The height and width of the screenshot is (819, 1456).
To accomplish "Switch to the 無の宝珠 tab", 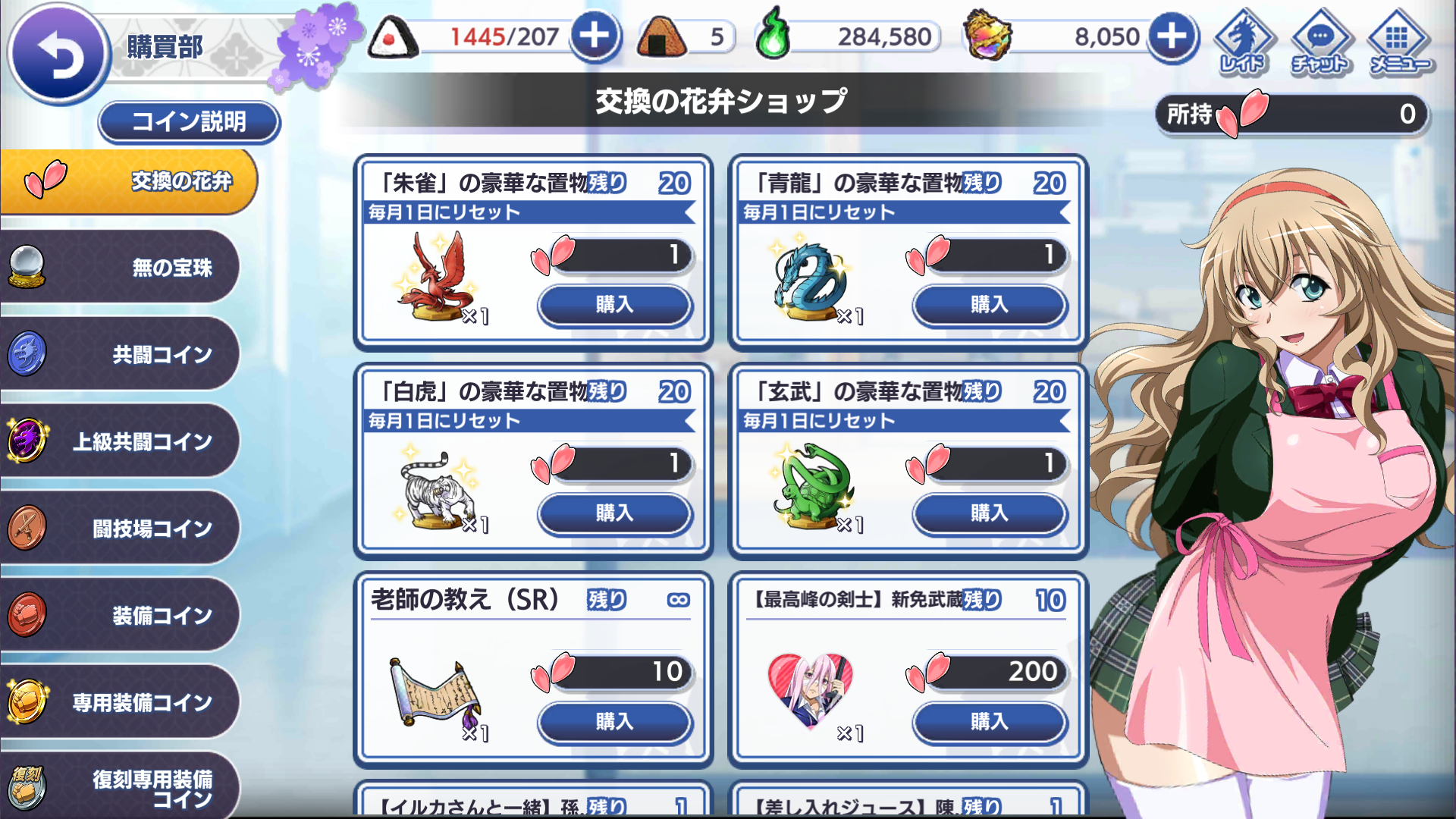I will click(121, 268).
